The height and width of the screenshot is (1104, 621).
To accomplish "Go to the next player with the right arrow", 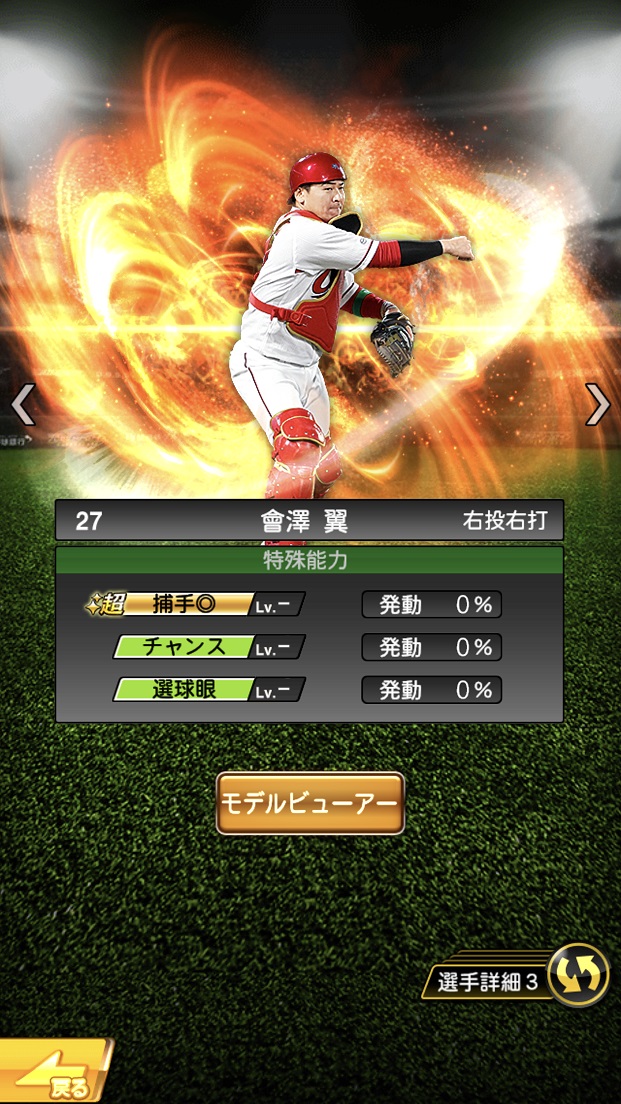I will coord(598,404).
